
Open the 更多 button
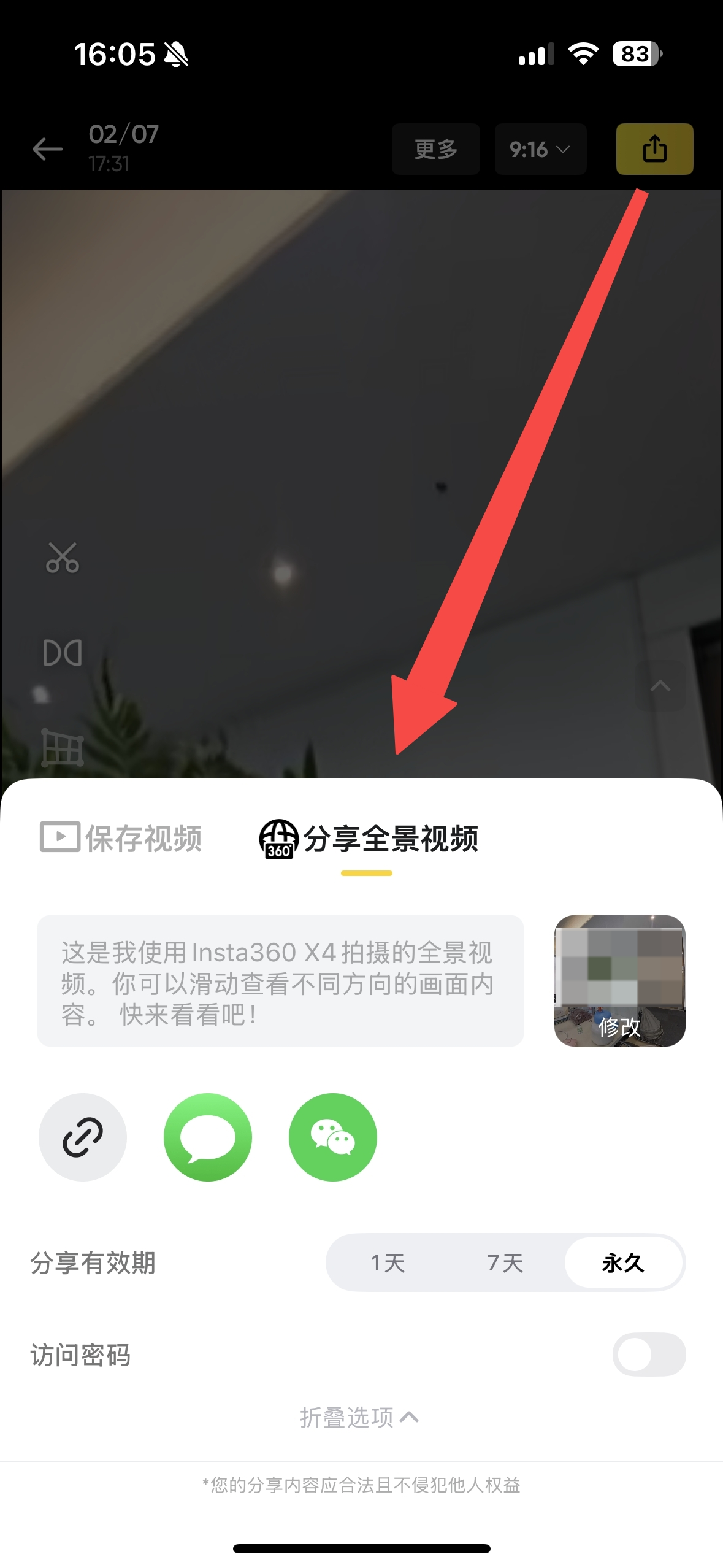[436, 149]
